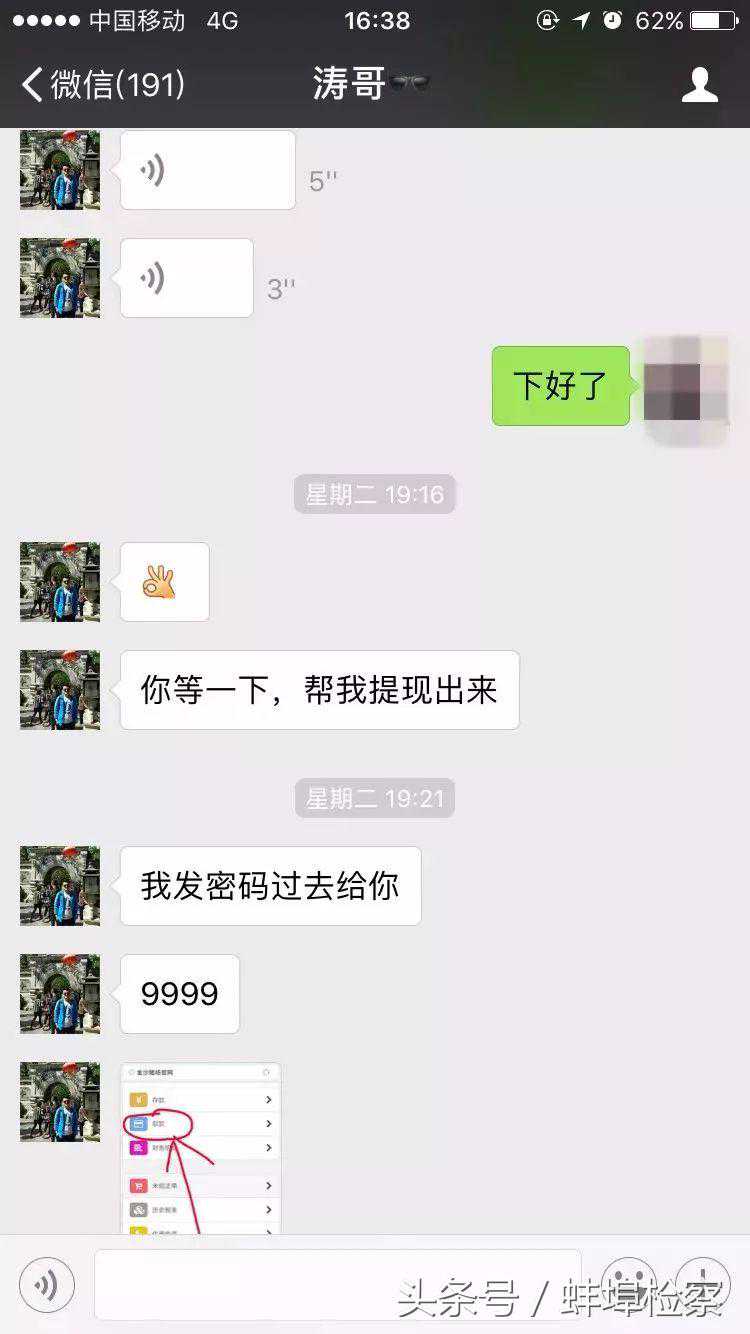Play the 5-second voice message
This screenshot has height=1334, width=750.
207,171
